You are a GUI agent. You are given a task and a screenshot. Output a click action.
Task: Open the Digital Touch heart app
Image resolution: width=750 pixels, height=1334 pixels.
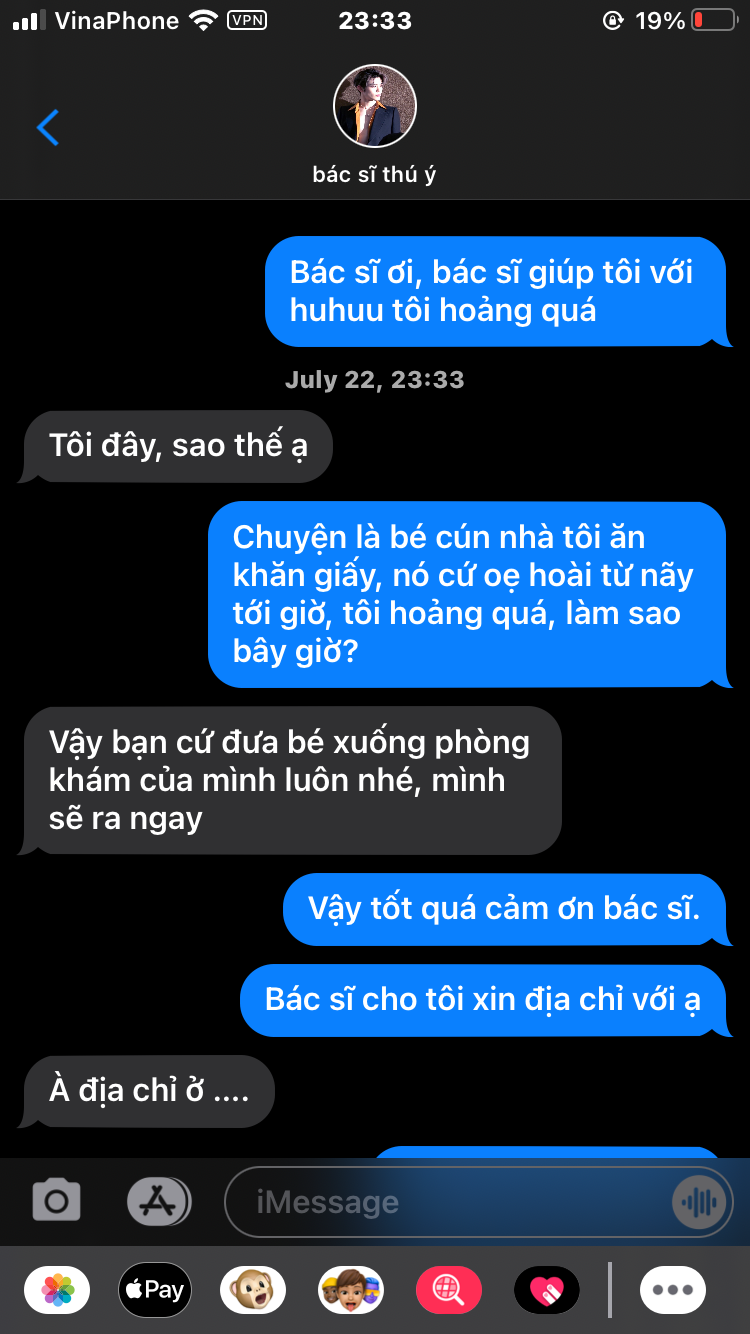click(547, 1290)
